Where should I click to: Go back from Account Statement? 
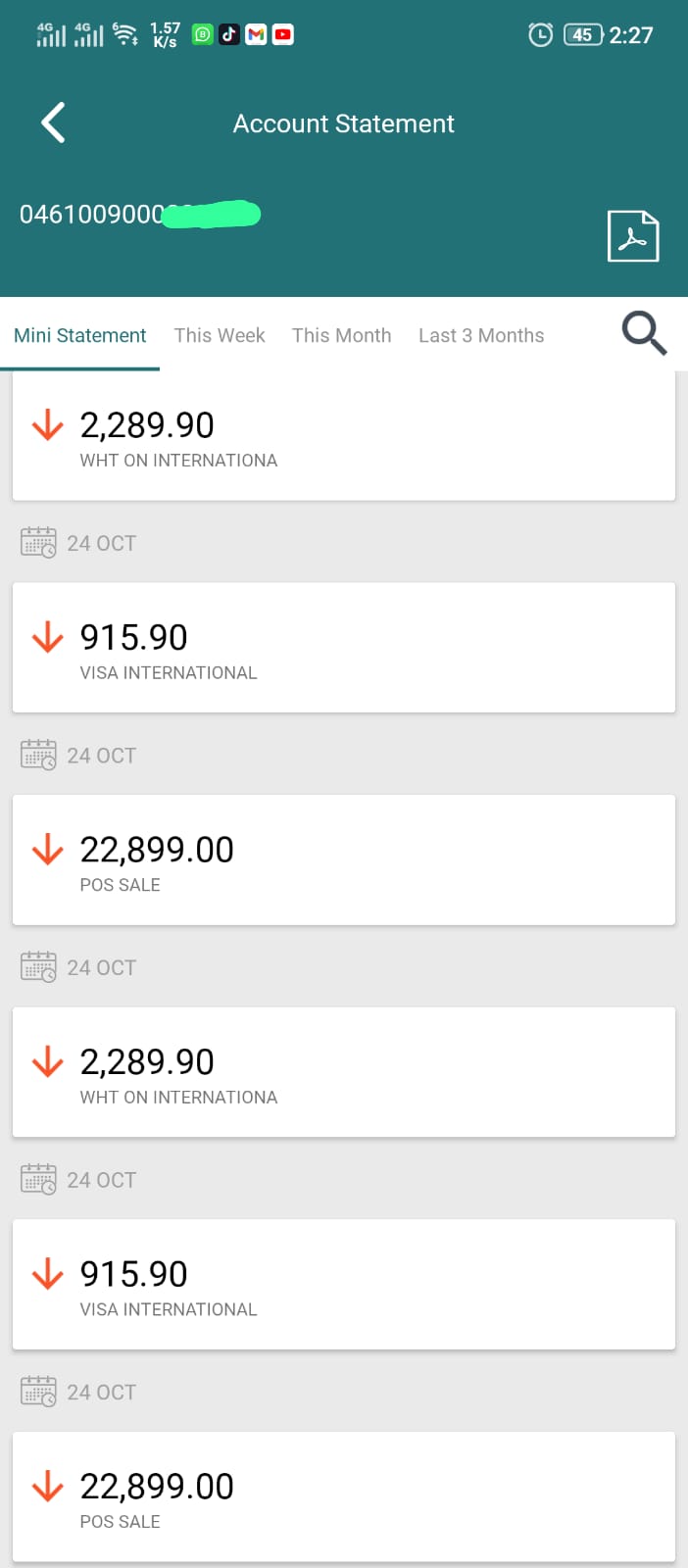point(53,123)
